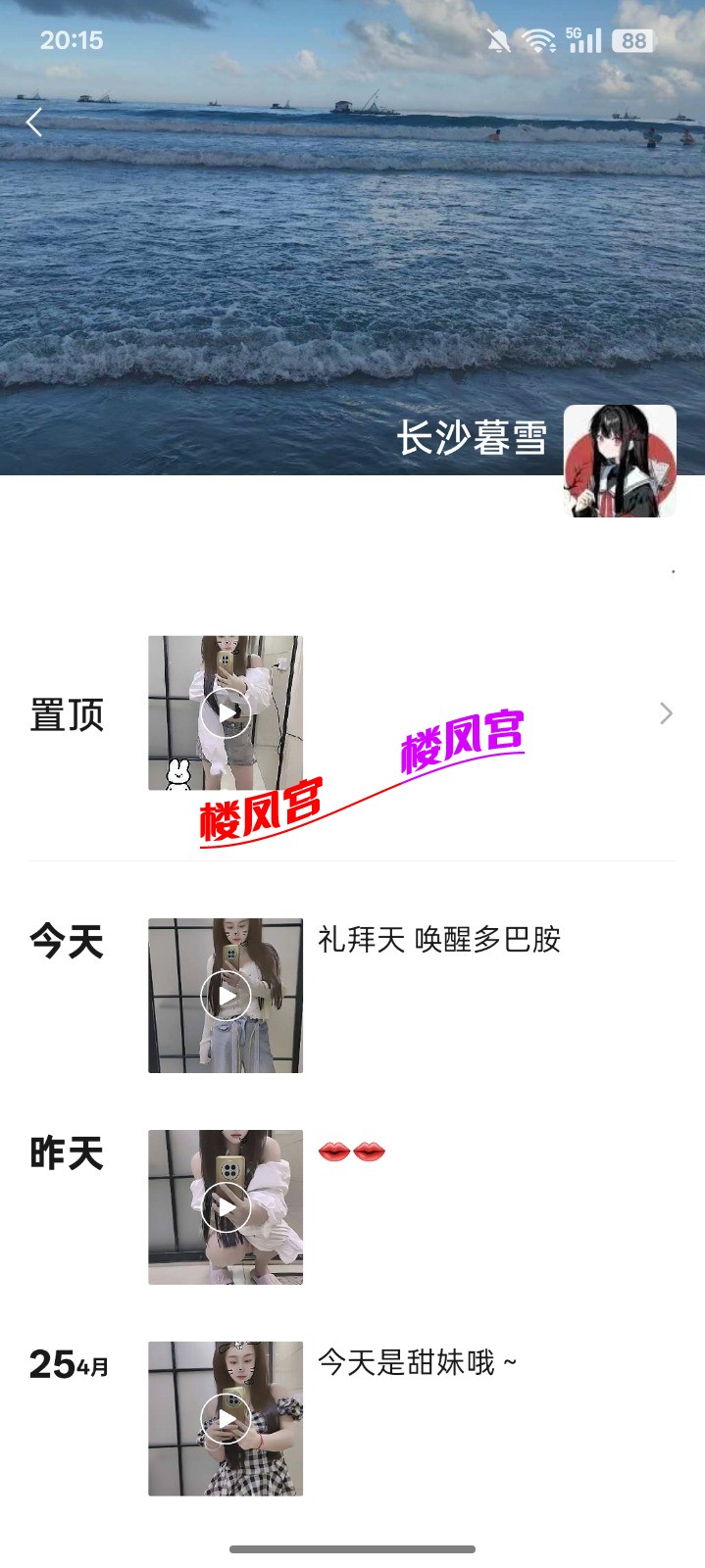
Task: Open the pinned 置顶 video thumbnail
Action: 226,712
